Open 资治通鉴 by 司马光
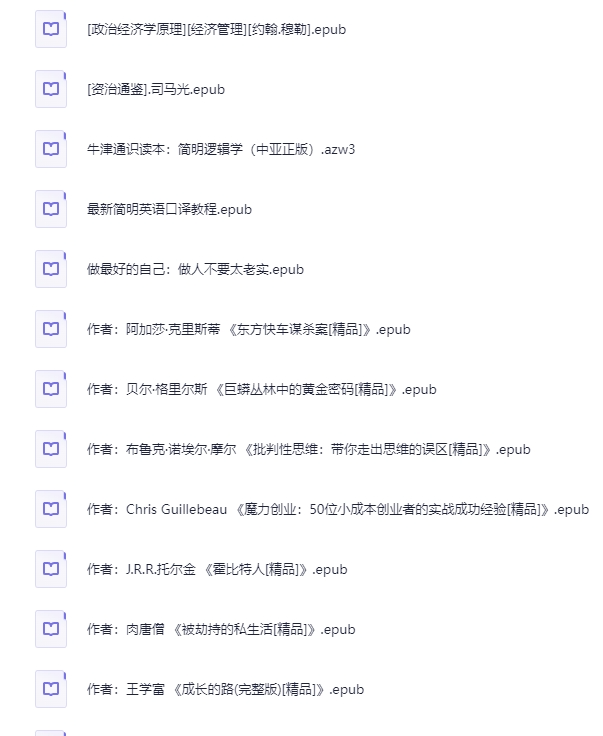This screenshot has width=603, height=736. point(156,90)
